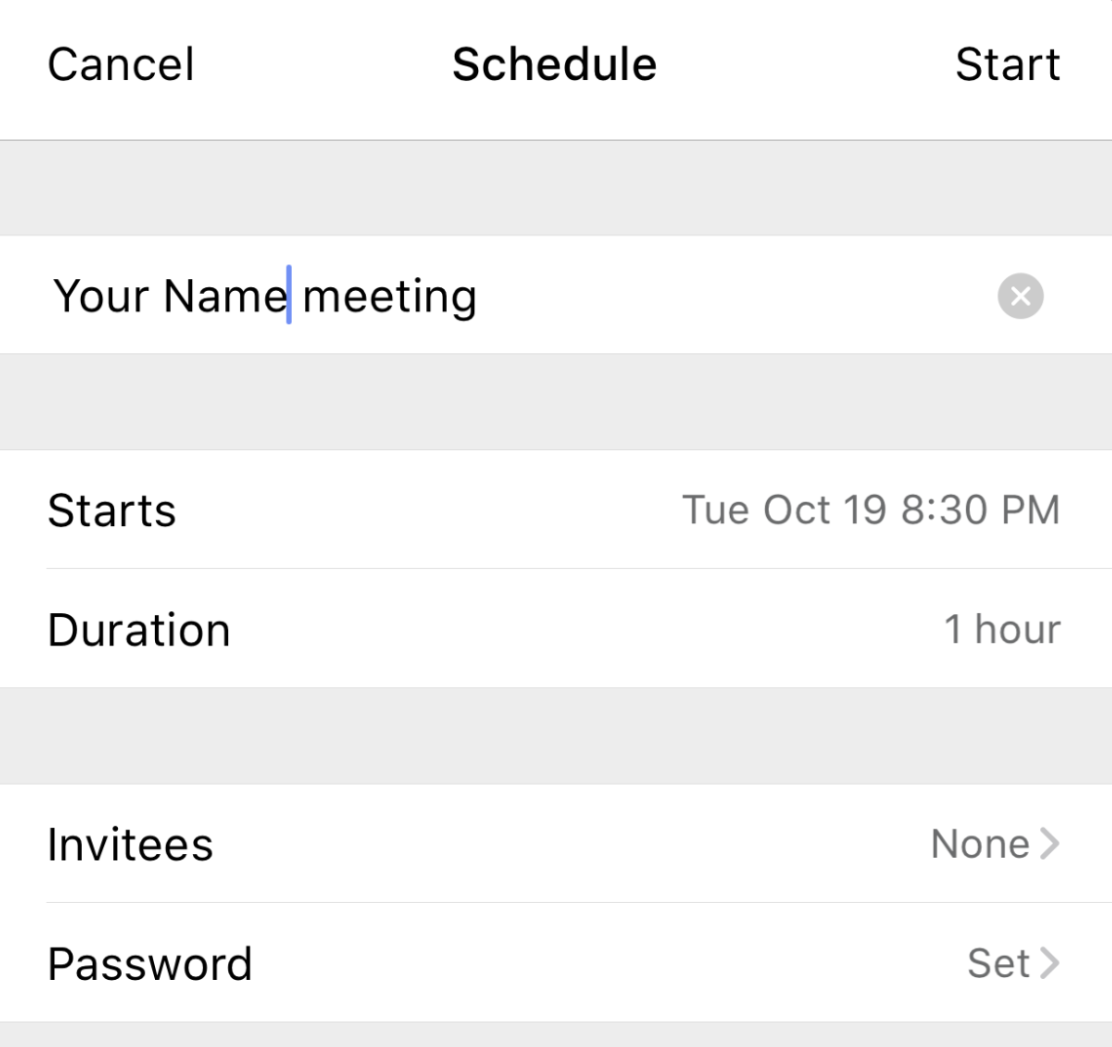The height and width of the screenshot is (1047, 1112).
Task: Cancel scheduling the meeting
Action: [121, 65]
